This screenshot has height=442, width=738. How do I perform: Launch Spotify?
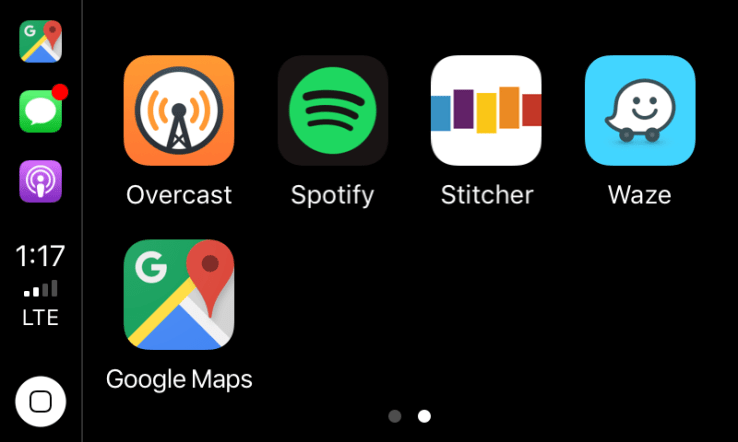[332, 110]
